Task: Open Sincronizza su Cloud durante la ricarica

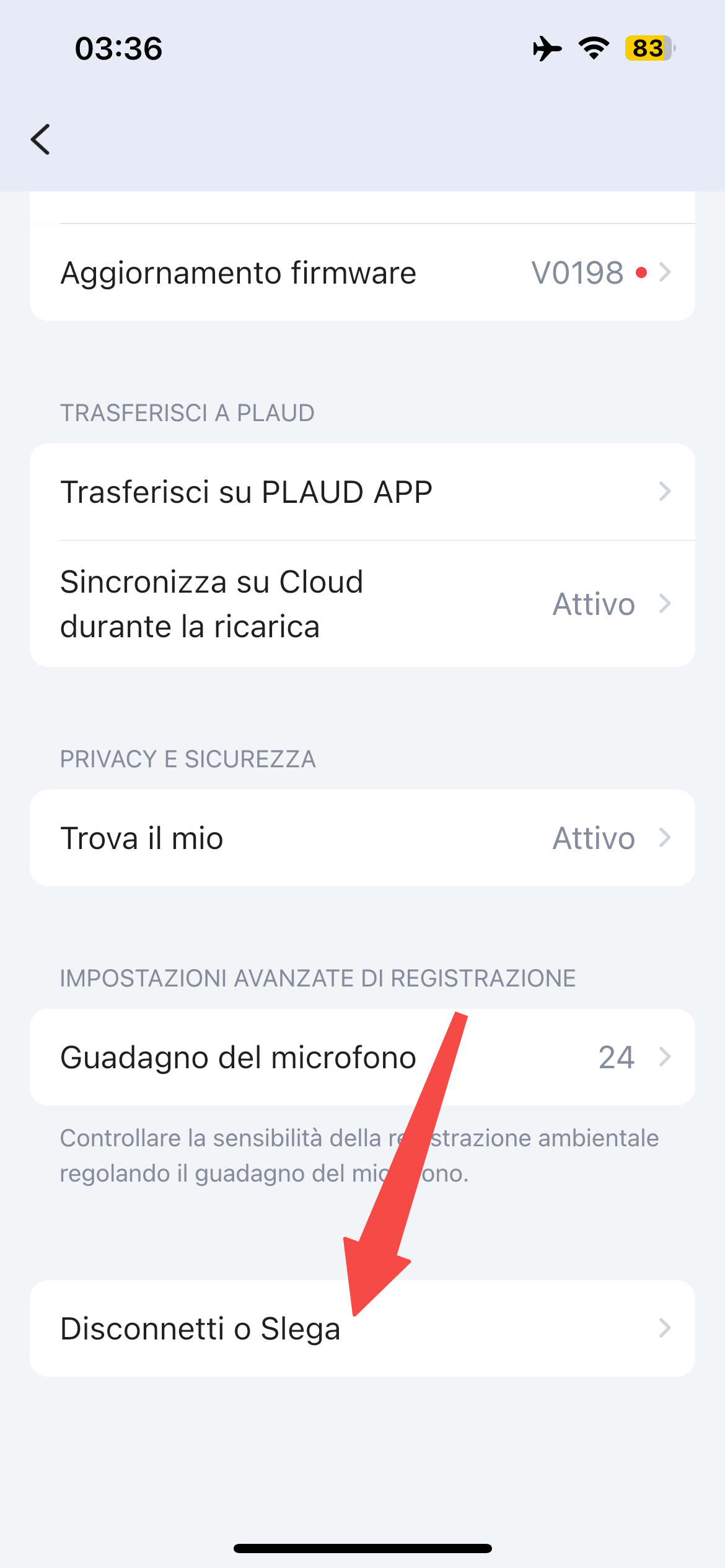Action: pos(362,604)
